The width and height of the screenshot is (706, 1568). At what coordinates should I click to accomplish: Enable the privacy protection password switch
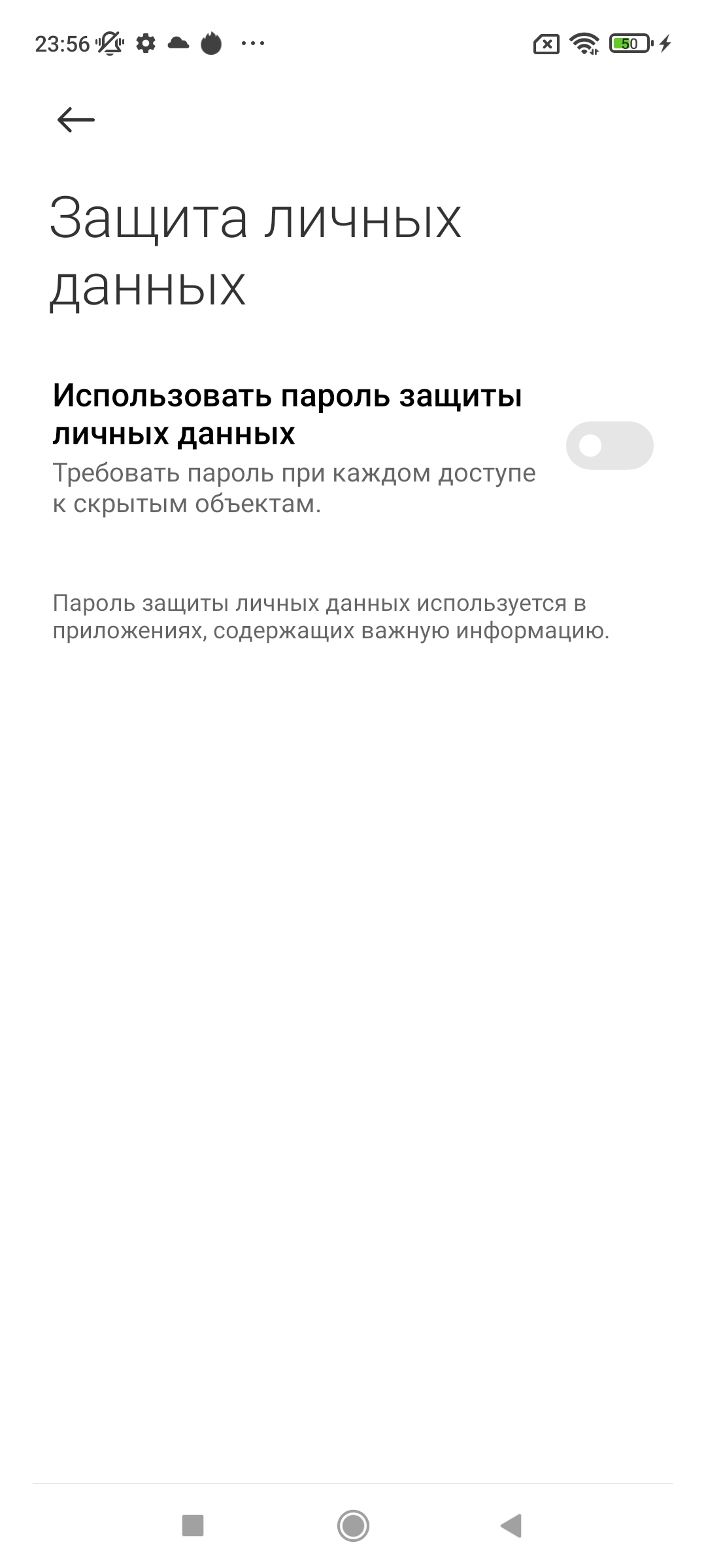click(609, 446)
